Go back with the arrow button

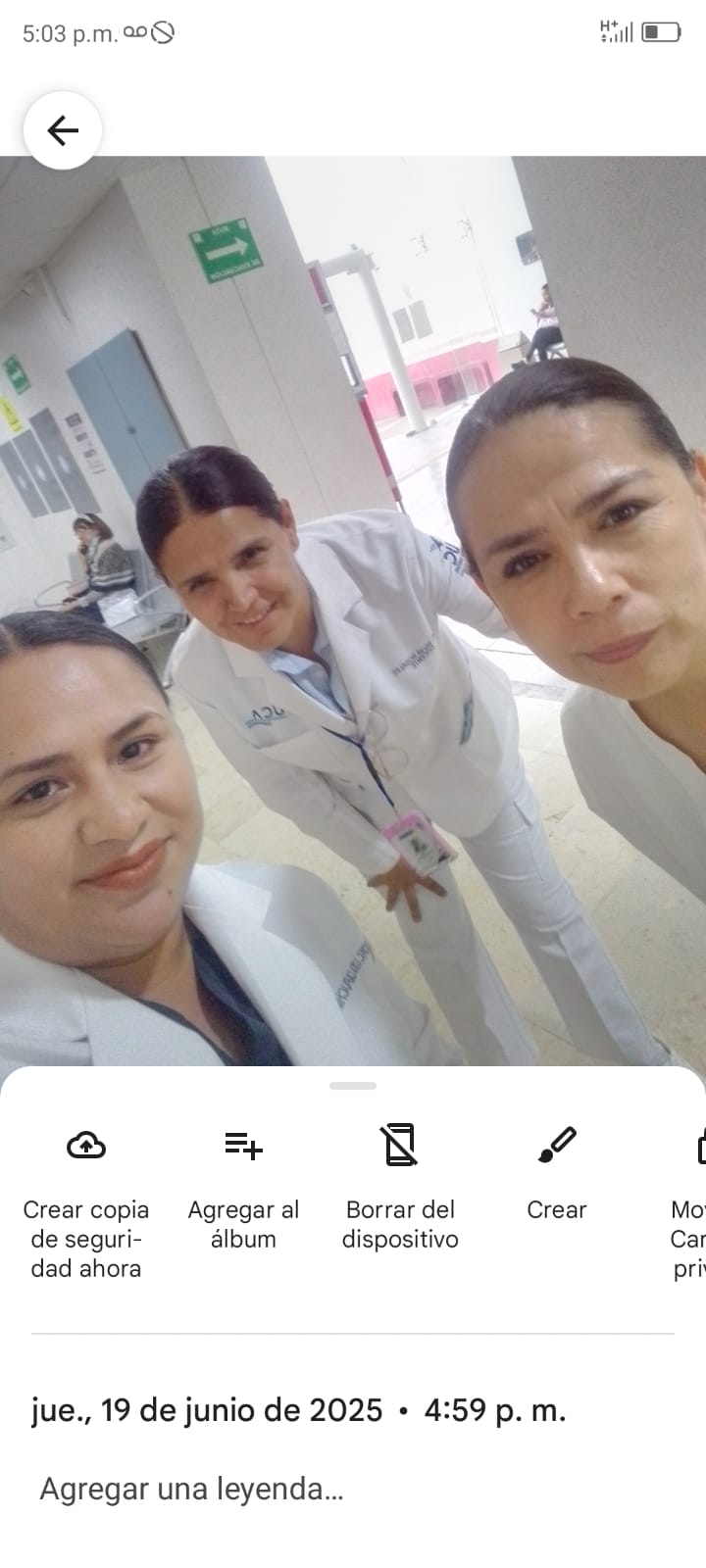click(x=63, y=130)
